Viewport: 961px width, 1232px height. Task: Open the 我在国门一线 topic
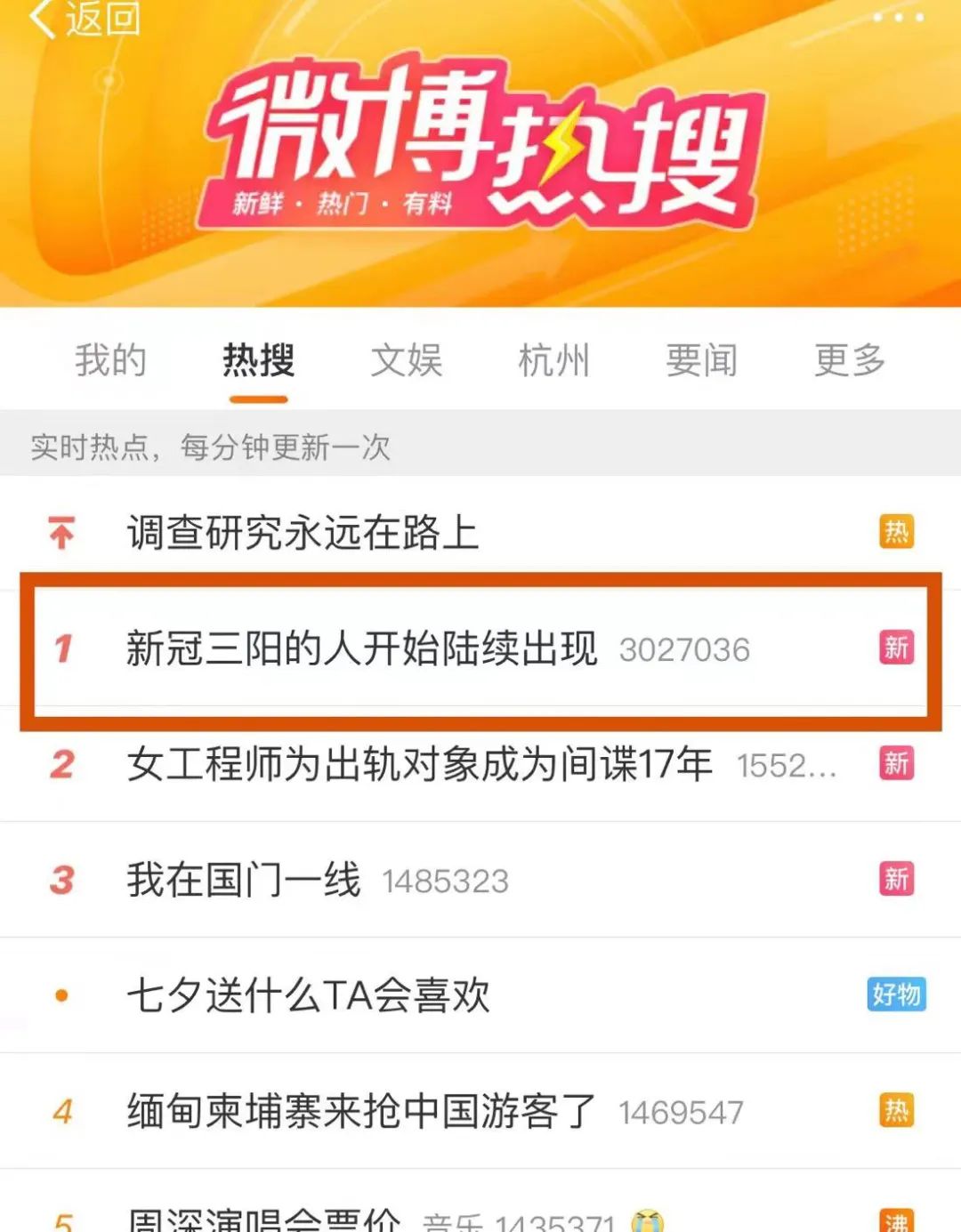pos(244,880)
